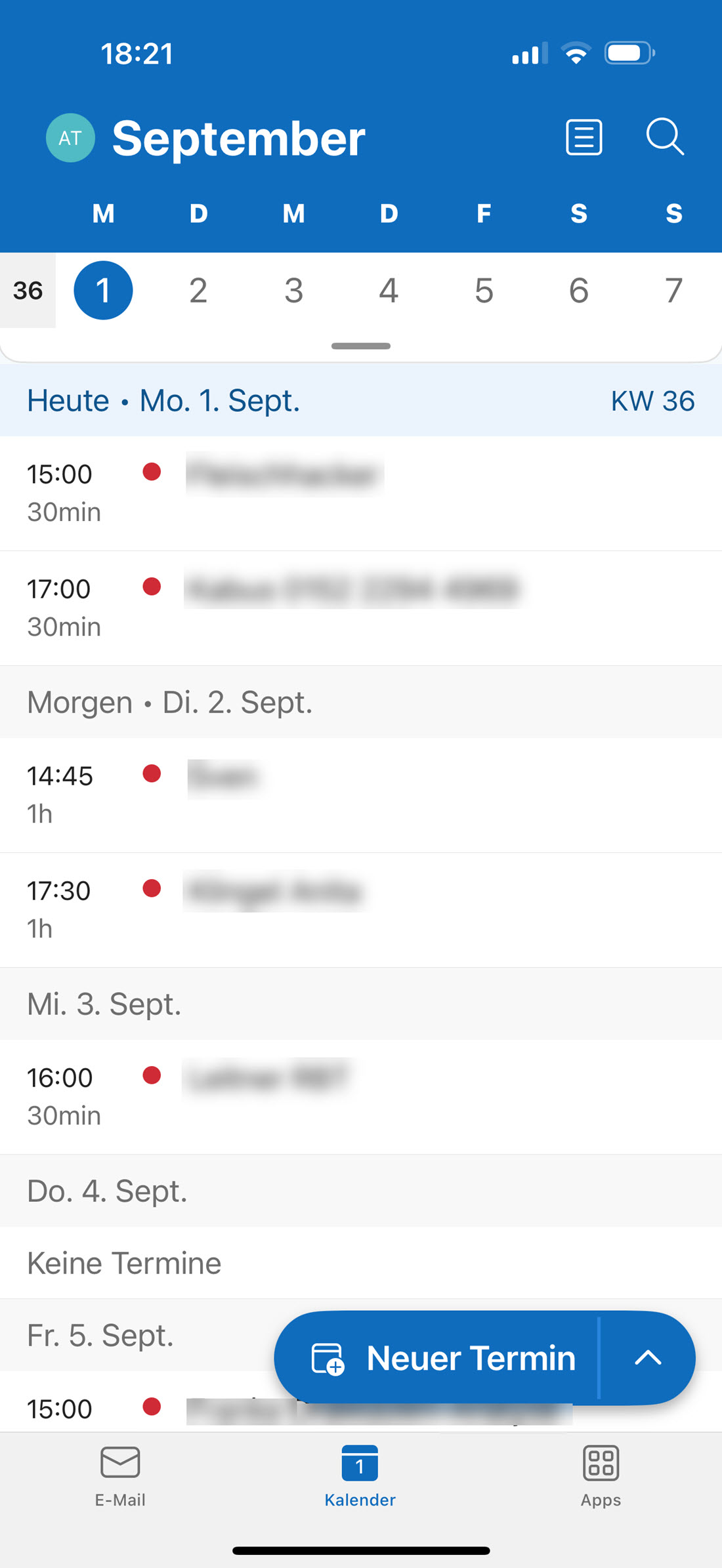Screen dimensions: 722x1568
Task: Open Wednesday's 16:00 appointment
Action: point(361,1096)
